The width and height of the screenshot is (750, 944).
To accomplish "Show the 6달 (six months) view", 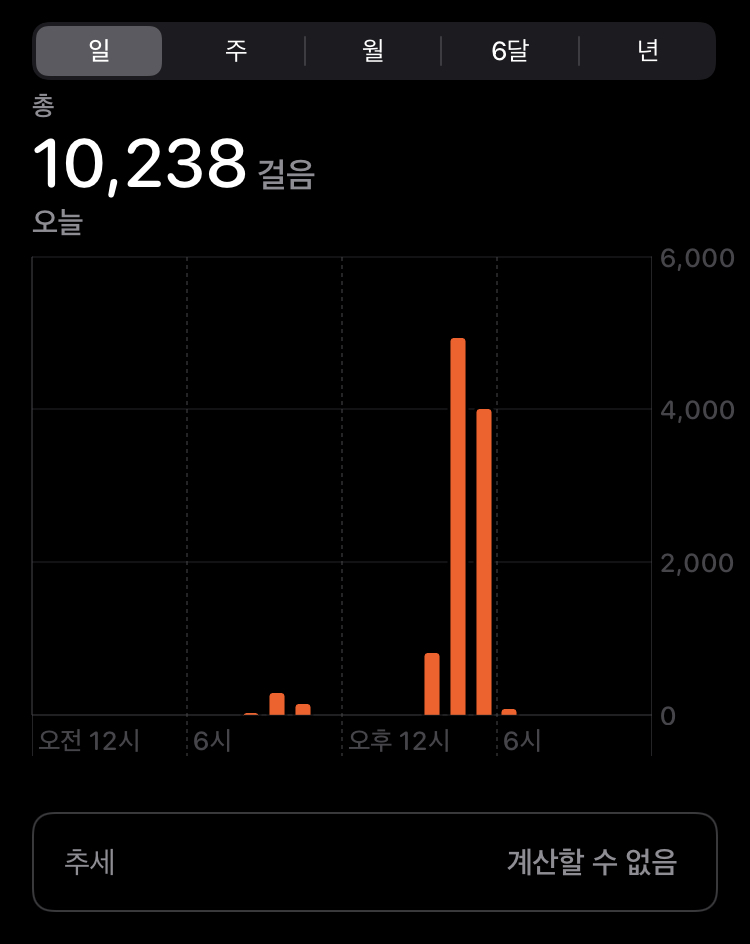I will pos(510,51).
